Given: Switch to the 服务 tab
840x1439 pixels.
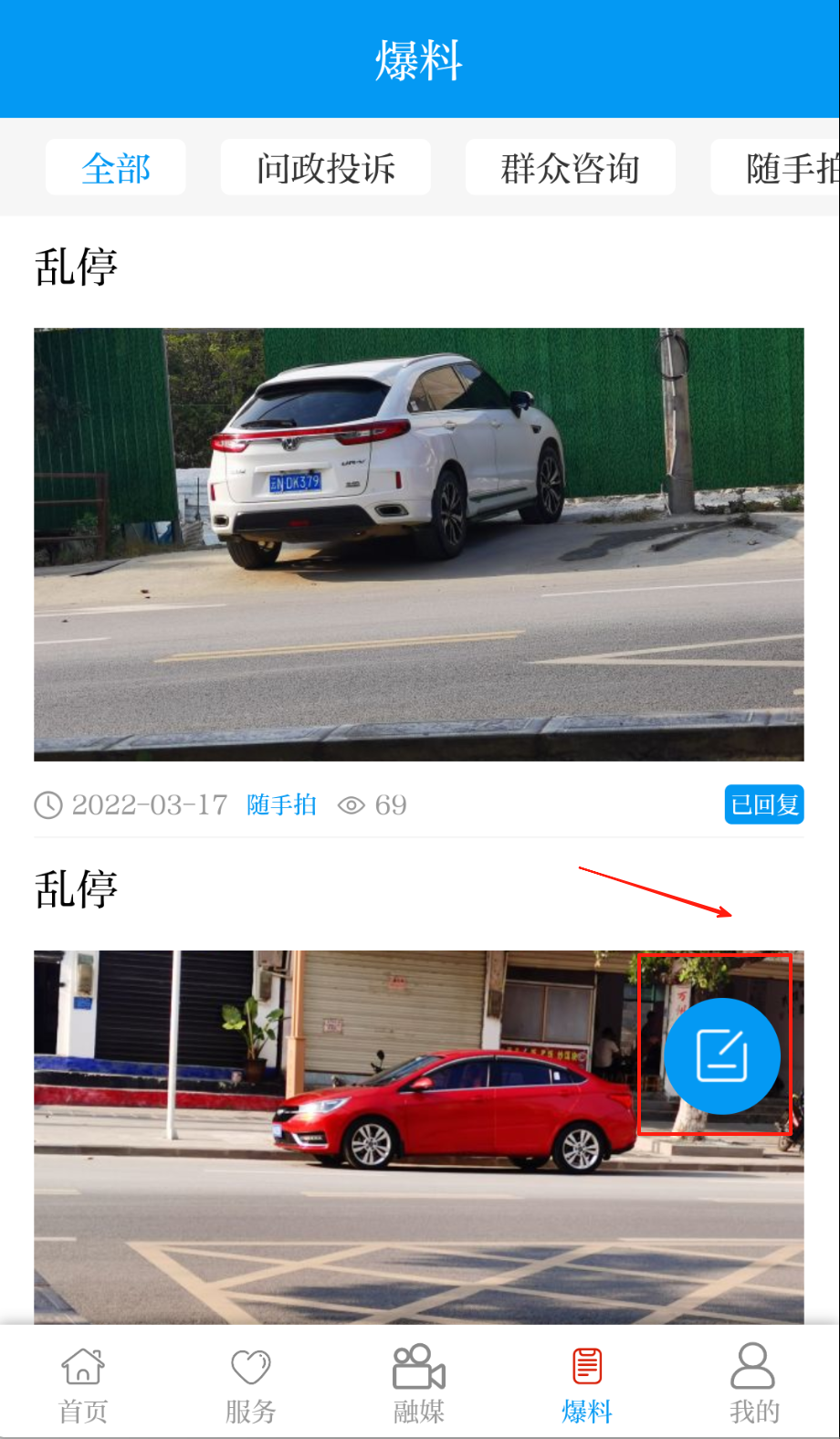Looking at the screenshot, I should point(251,1384).
